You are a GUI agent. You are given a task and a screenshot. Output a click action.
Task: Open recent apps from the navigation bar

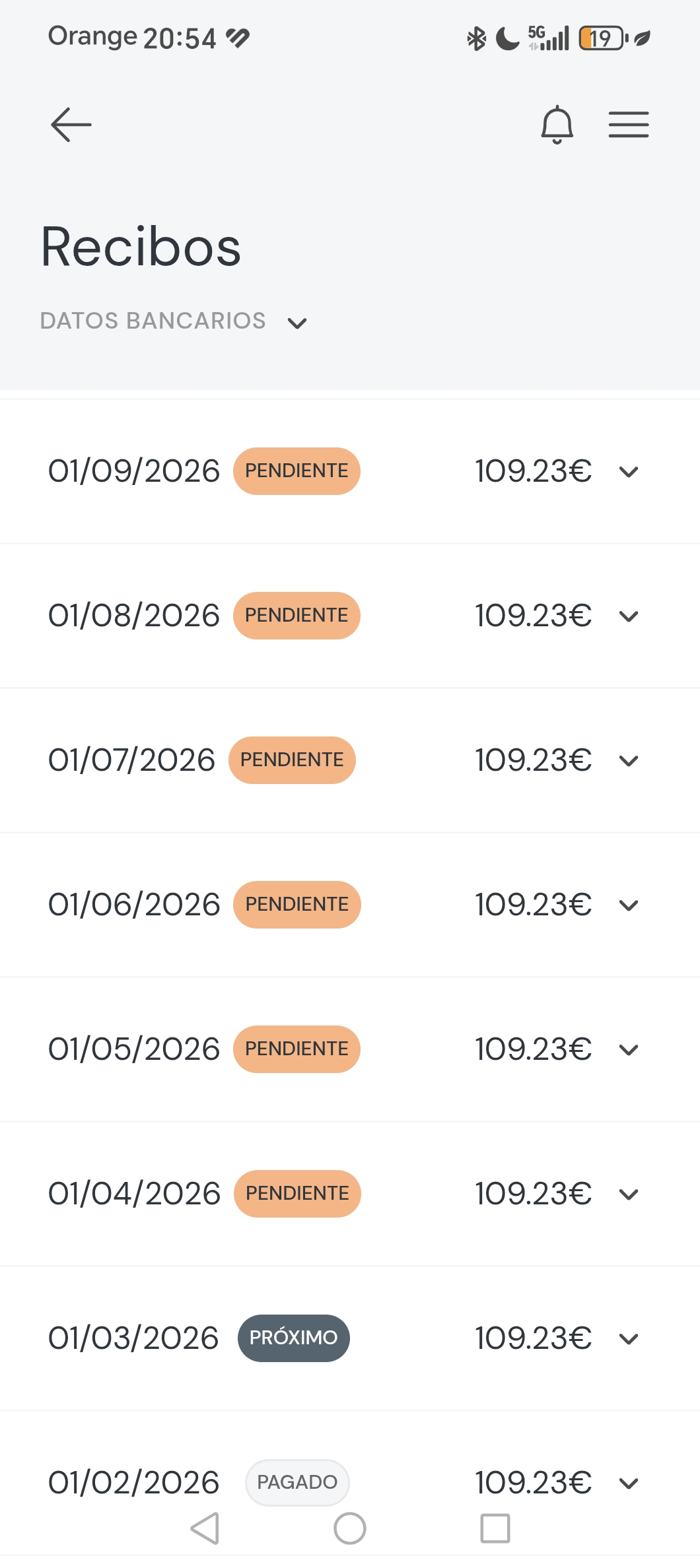(495, 1528)
